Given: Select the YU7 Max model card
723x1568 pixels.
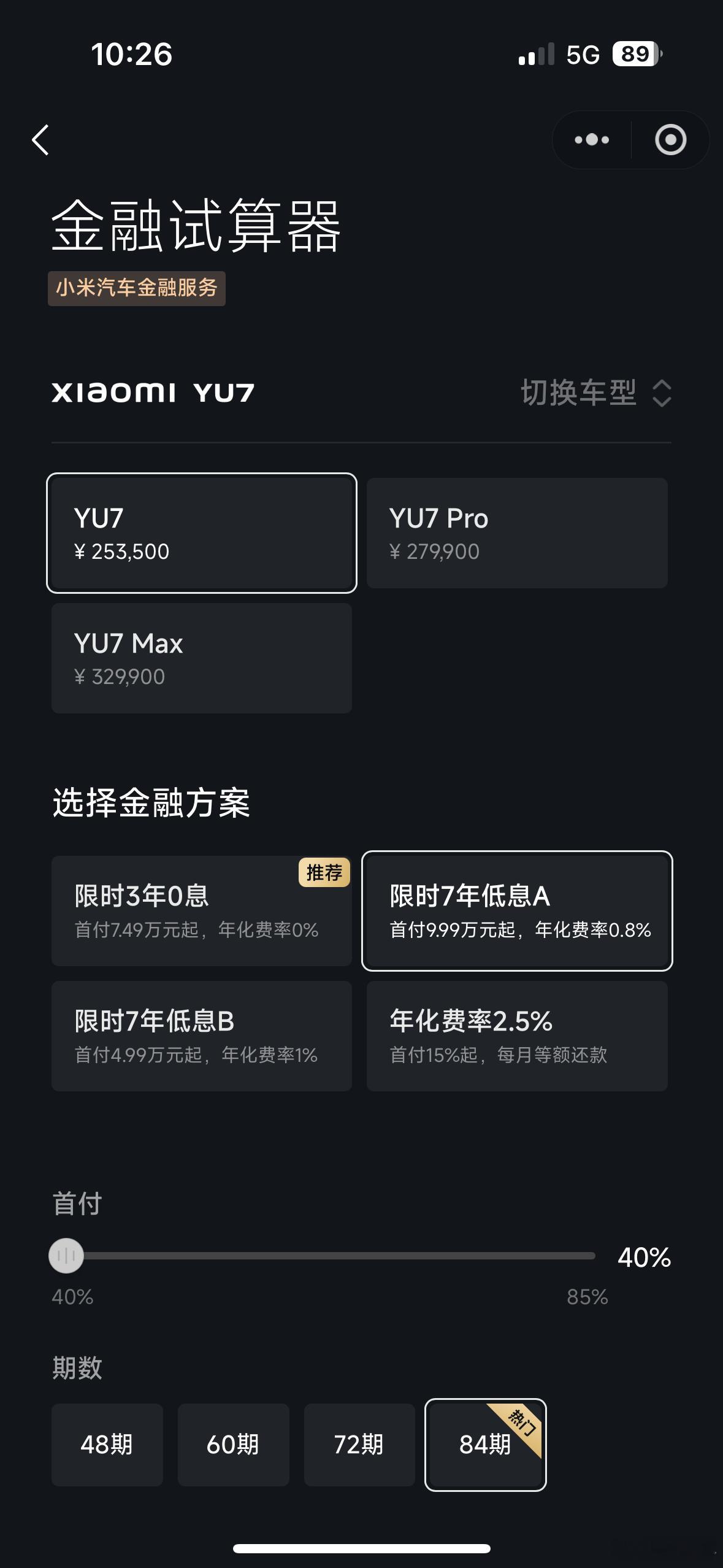Looking at the screenshot, I should (201, 658).
